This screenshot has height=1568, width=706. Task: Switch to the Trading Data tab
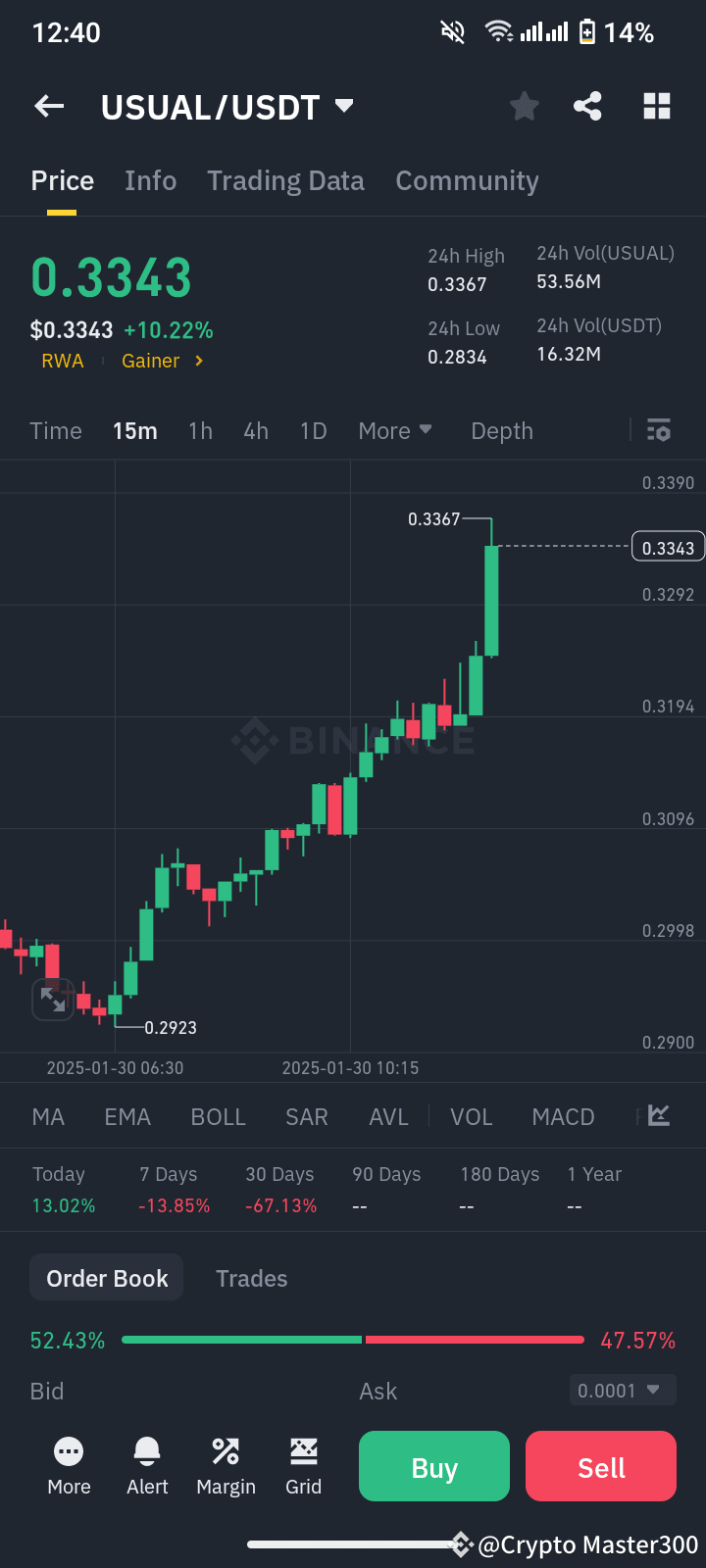click(285, 180)
